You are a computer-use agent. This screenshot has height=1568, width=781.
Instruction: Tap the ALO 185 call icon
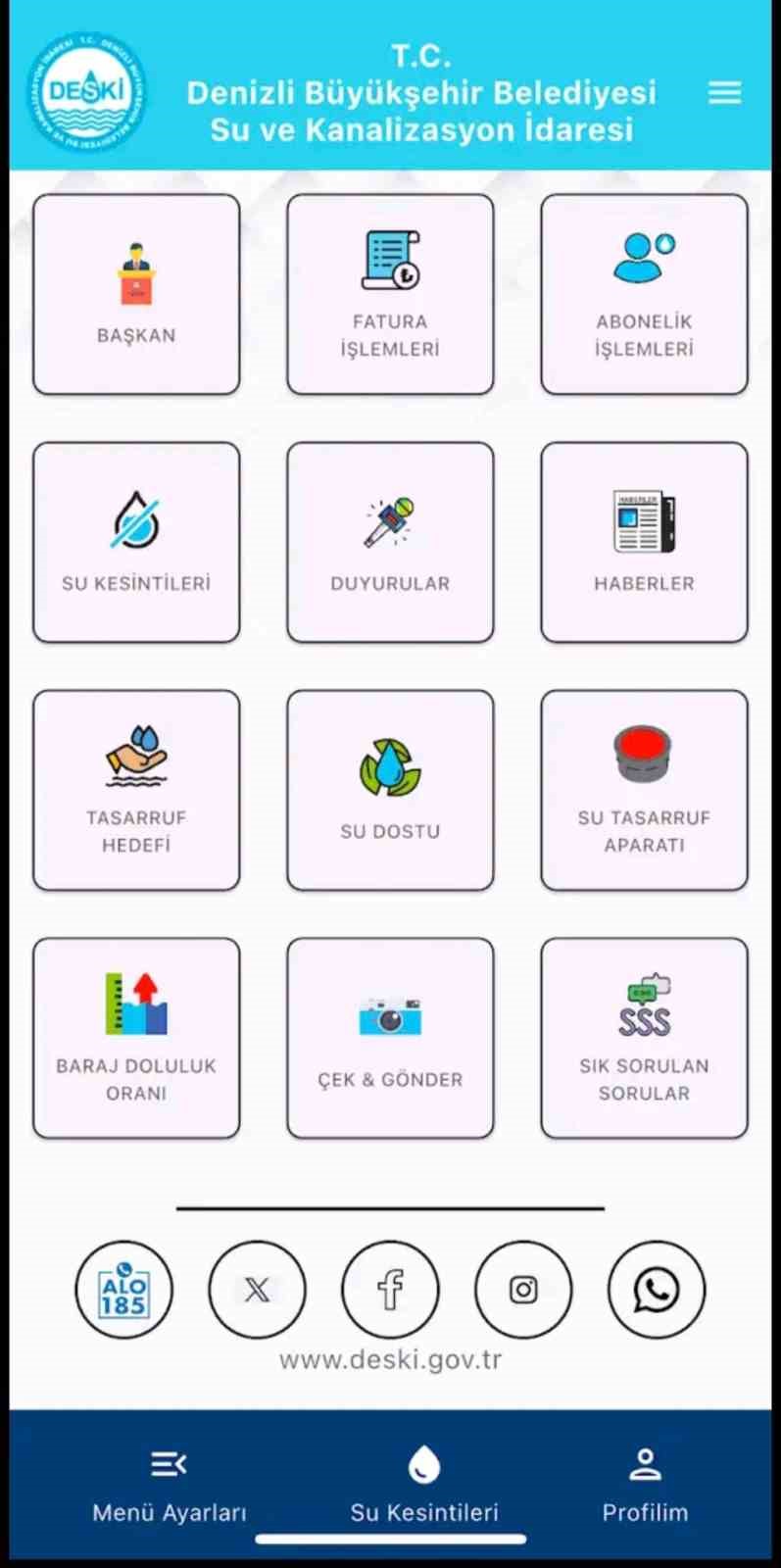click(123, 1290)
